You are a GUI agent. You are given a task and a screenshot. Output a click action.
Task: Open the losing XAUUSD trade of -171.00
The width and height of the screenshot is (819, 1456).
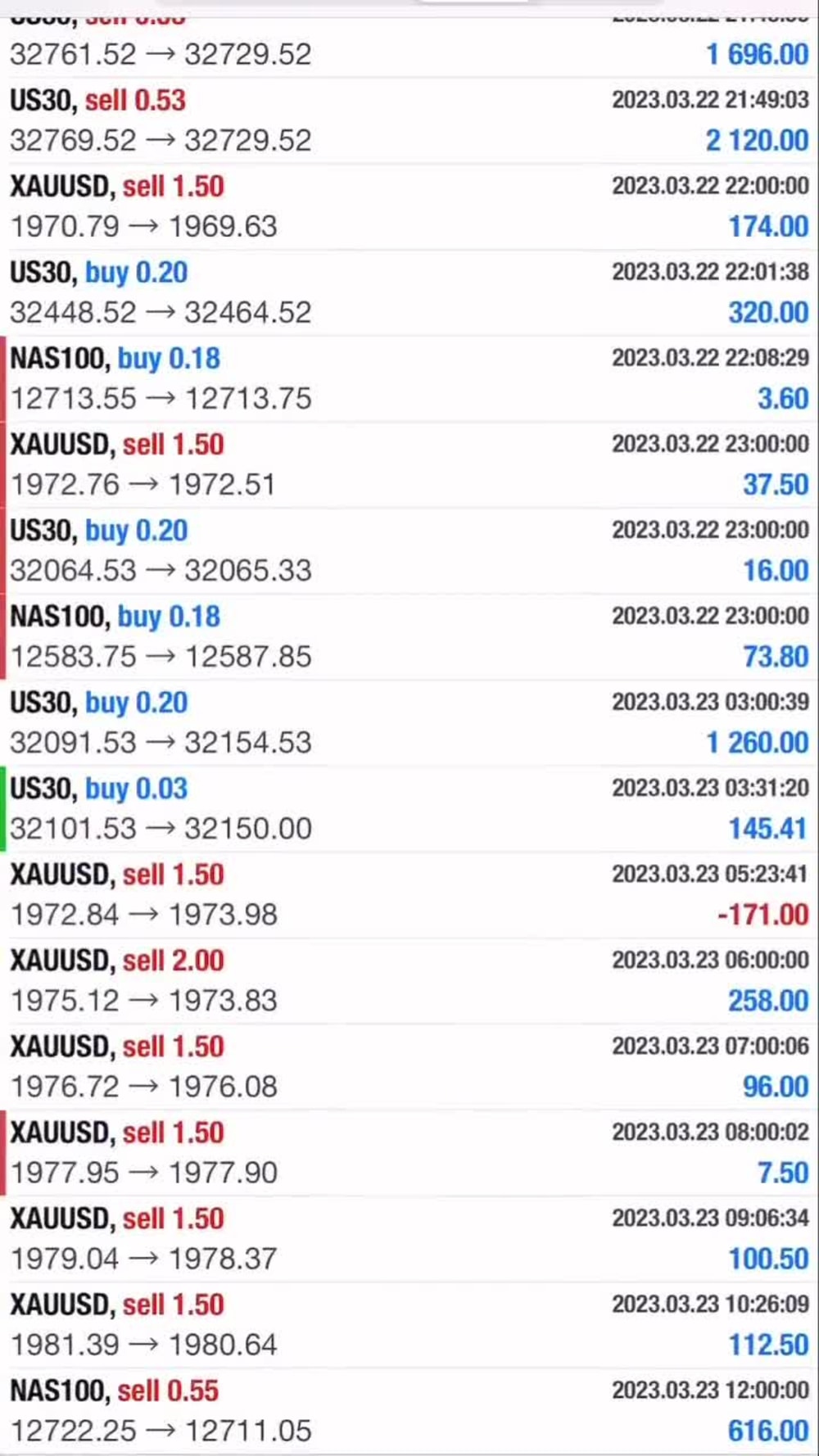(409, 895)
